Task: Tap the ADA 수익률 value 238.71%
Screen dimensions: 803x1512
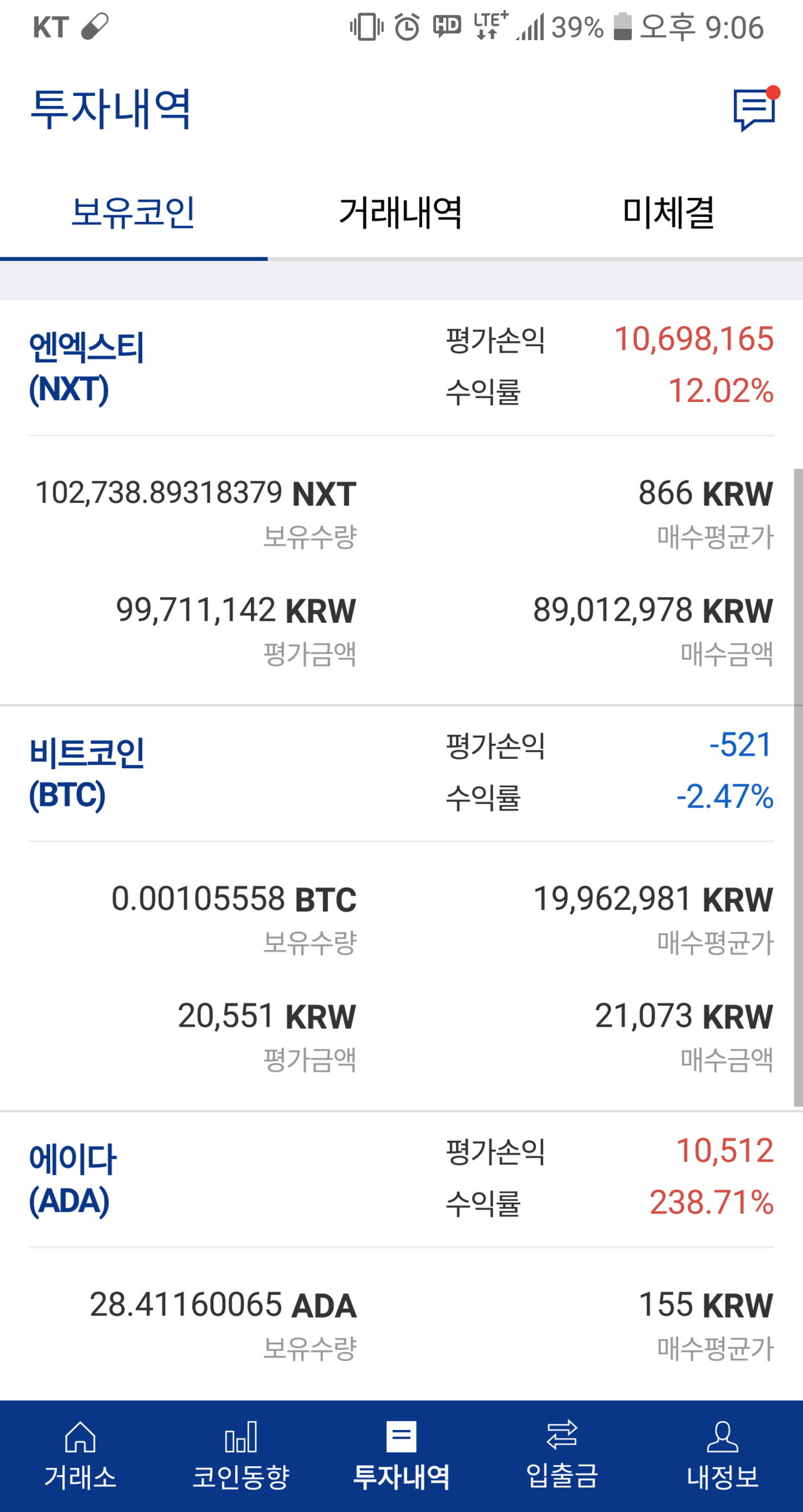Action: [x=712, y=1205]
